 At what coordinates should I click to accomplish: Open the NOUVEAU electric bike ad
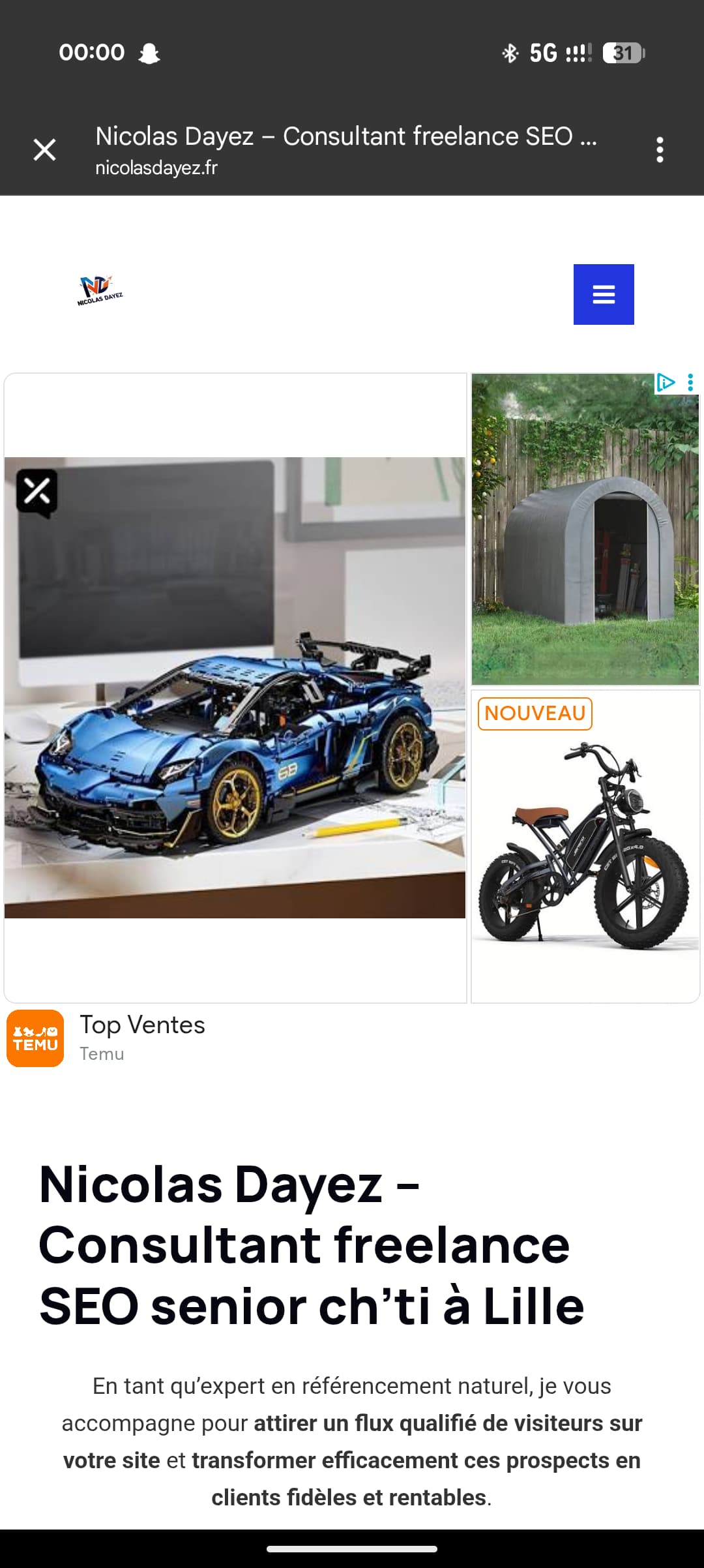585,848
